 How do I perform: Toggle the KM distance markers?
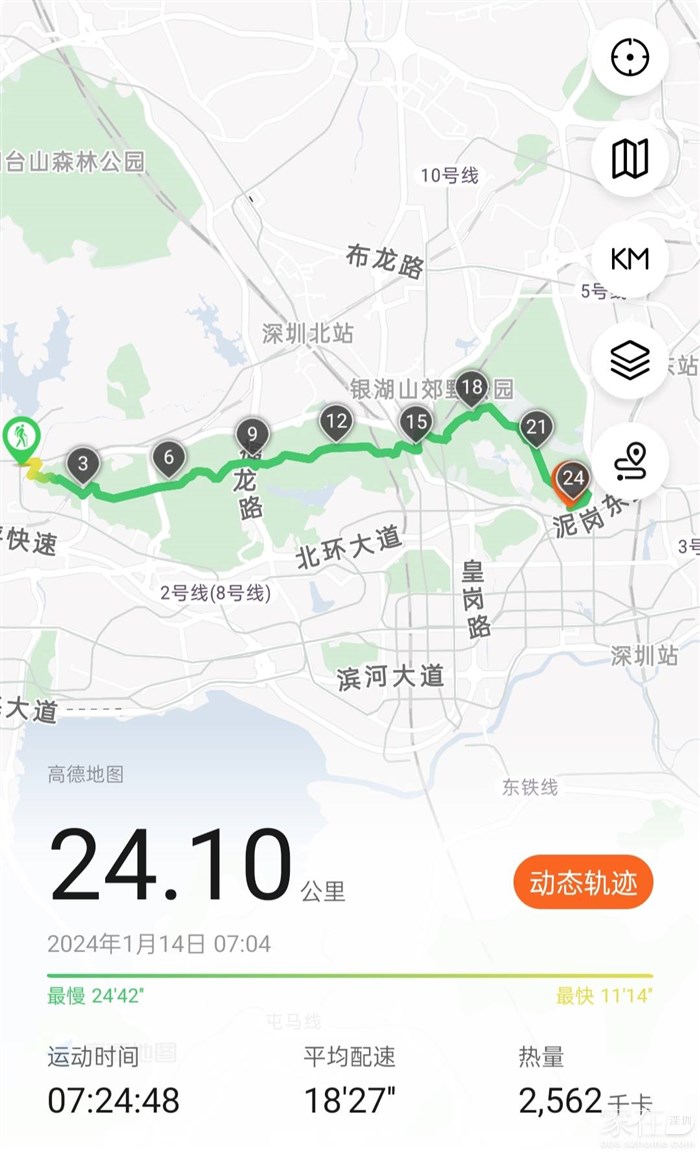point(630,259)
